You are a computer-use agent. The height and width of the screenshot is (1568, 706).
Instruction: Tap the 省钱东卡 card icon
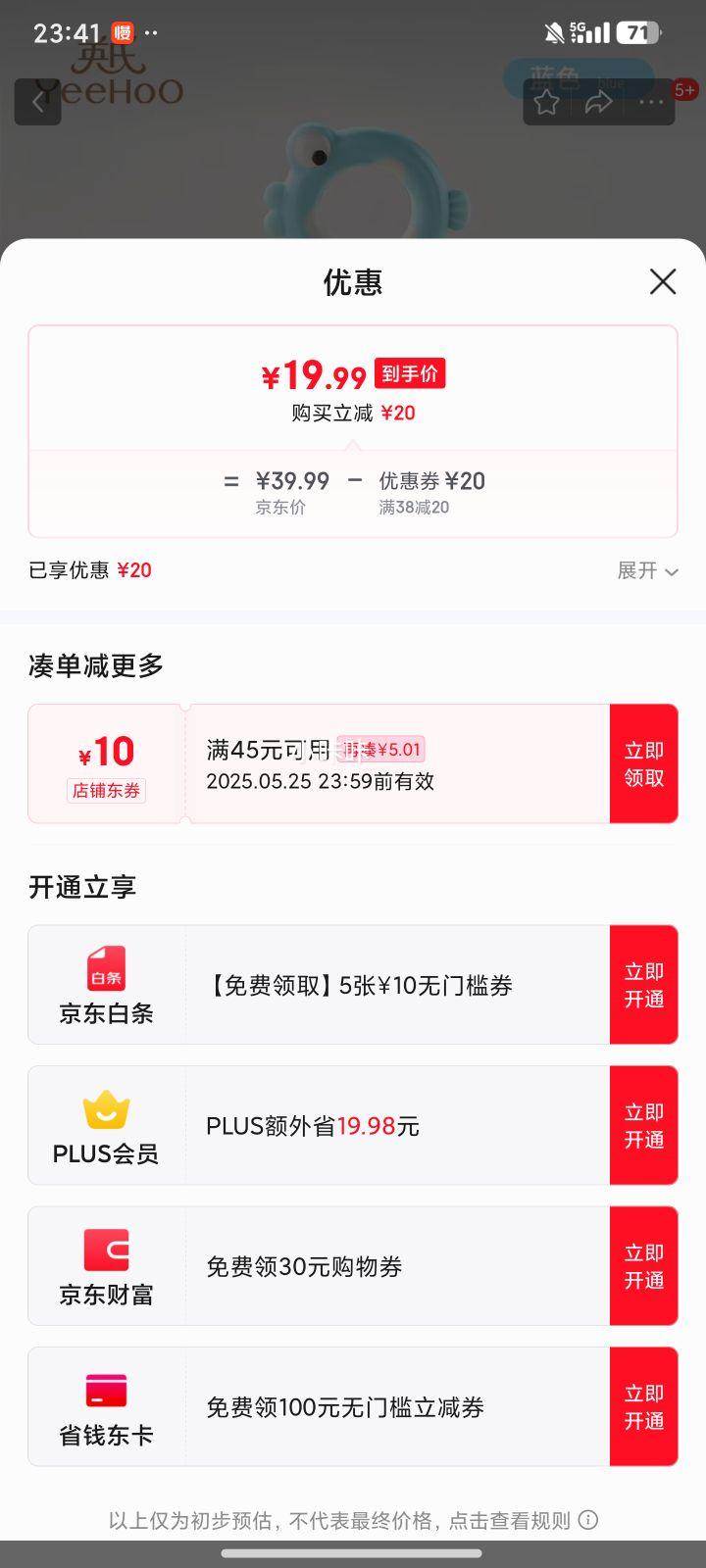(107, 1392)
